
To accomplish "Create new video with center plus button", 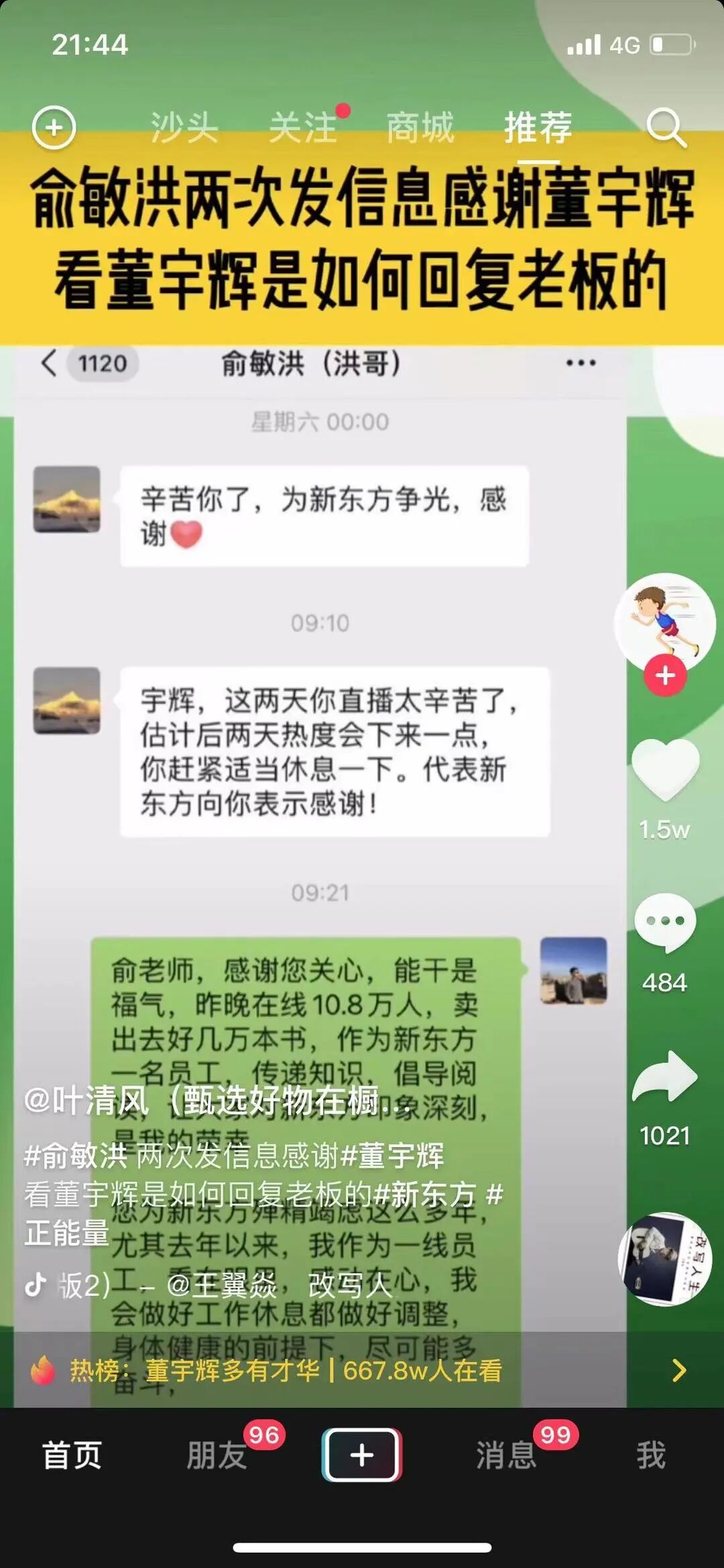I will (362, 1455).
